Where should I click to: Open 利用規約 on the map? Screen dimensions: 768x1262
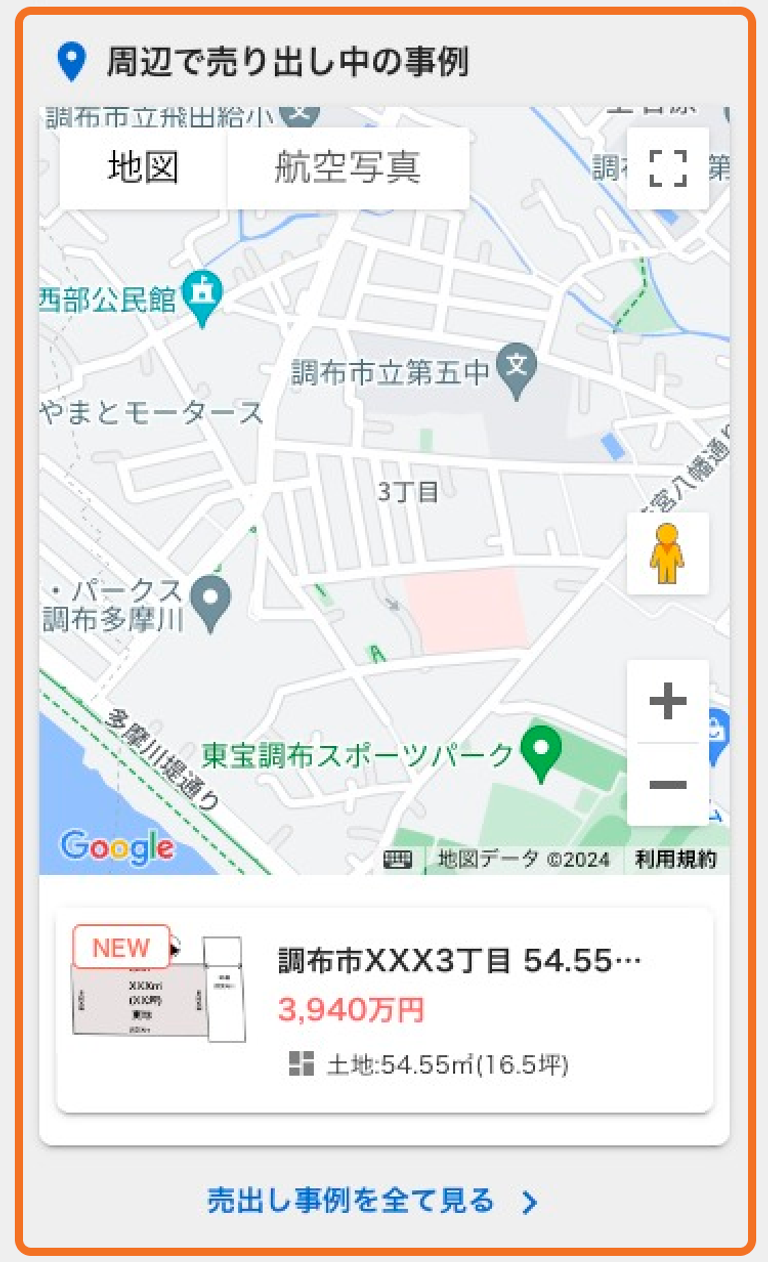675,859
